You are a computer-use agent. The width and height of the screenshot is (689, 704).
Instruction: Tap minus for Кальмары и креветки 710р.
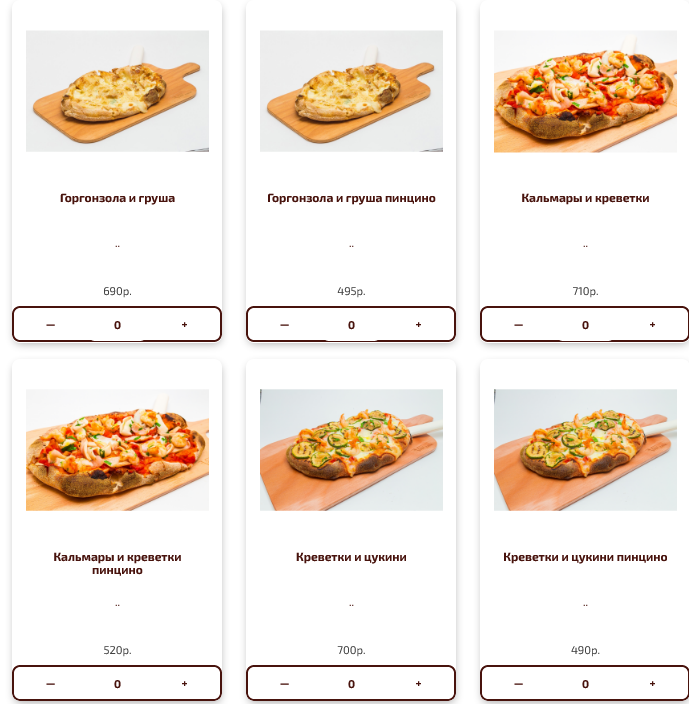(x=518, y=325)
